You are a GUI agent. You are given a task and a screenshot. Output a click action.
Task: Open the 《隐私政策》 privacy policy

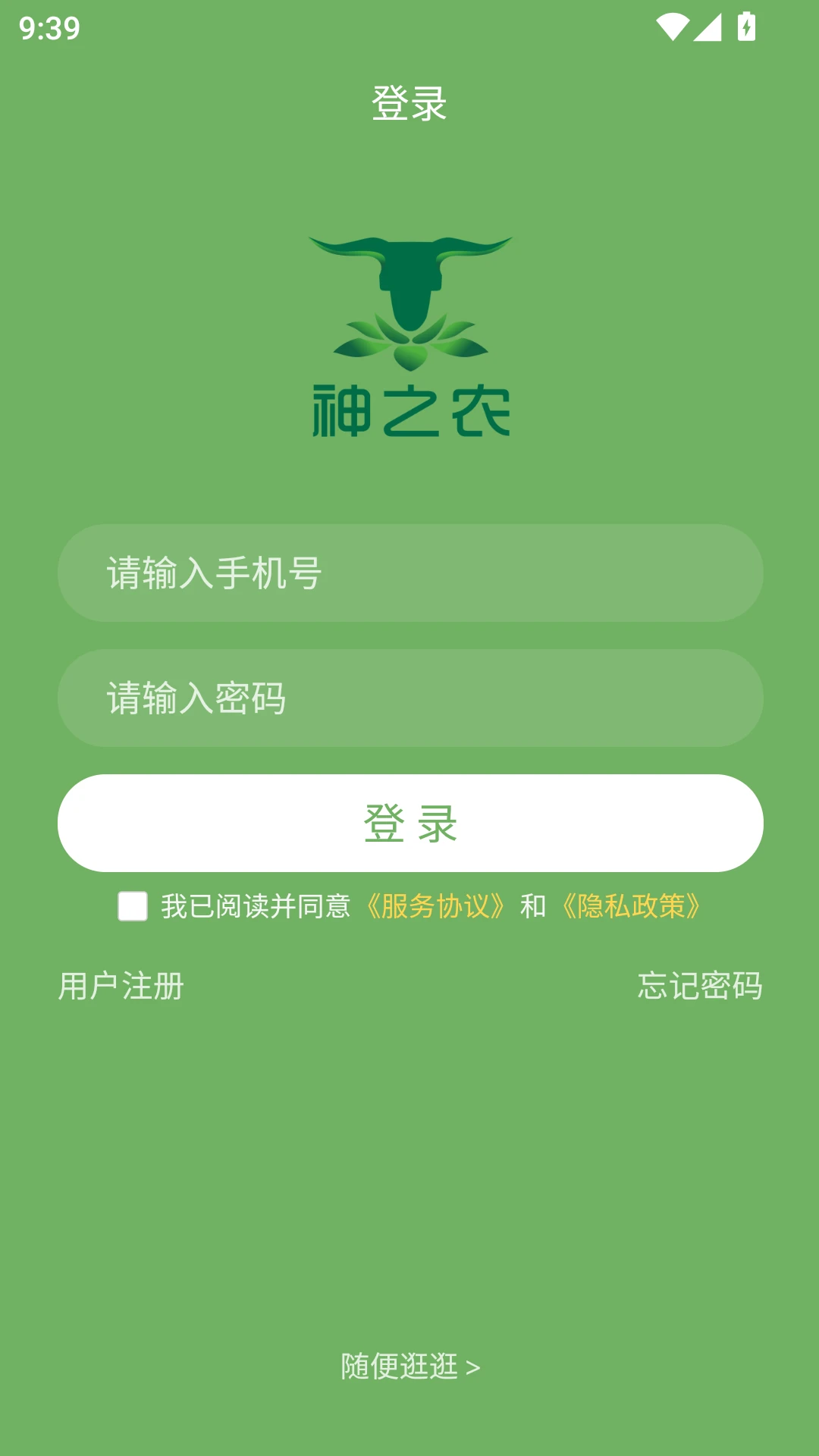tap(632, 905)
